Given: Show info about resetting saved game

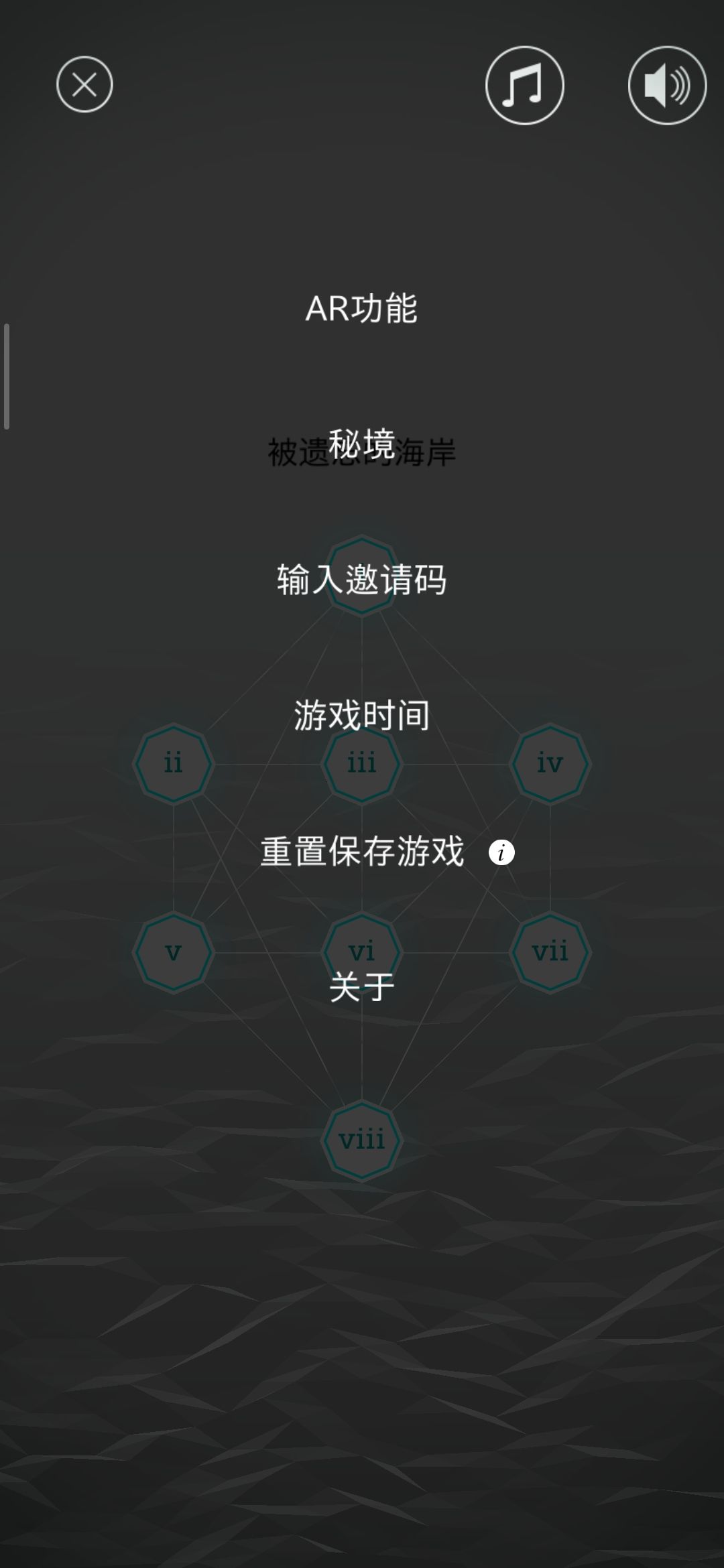Looking at the screenshot, I should click(501, 853).
